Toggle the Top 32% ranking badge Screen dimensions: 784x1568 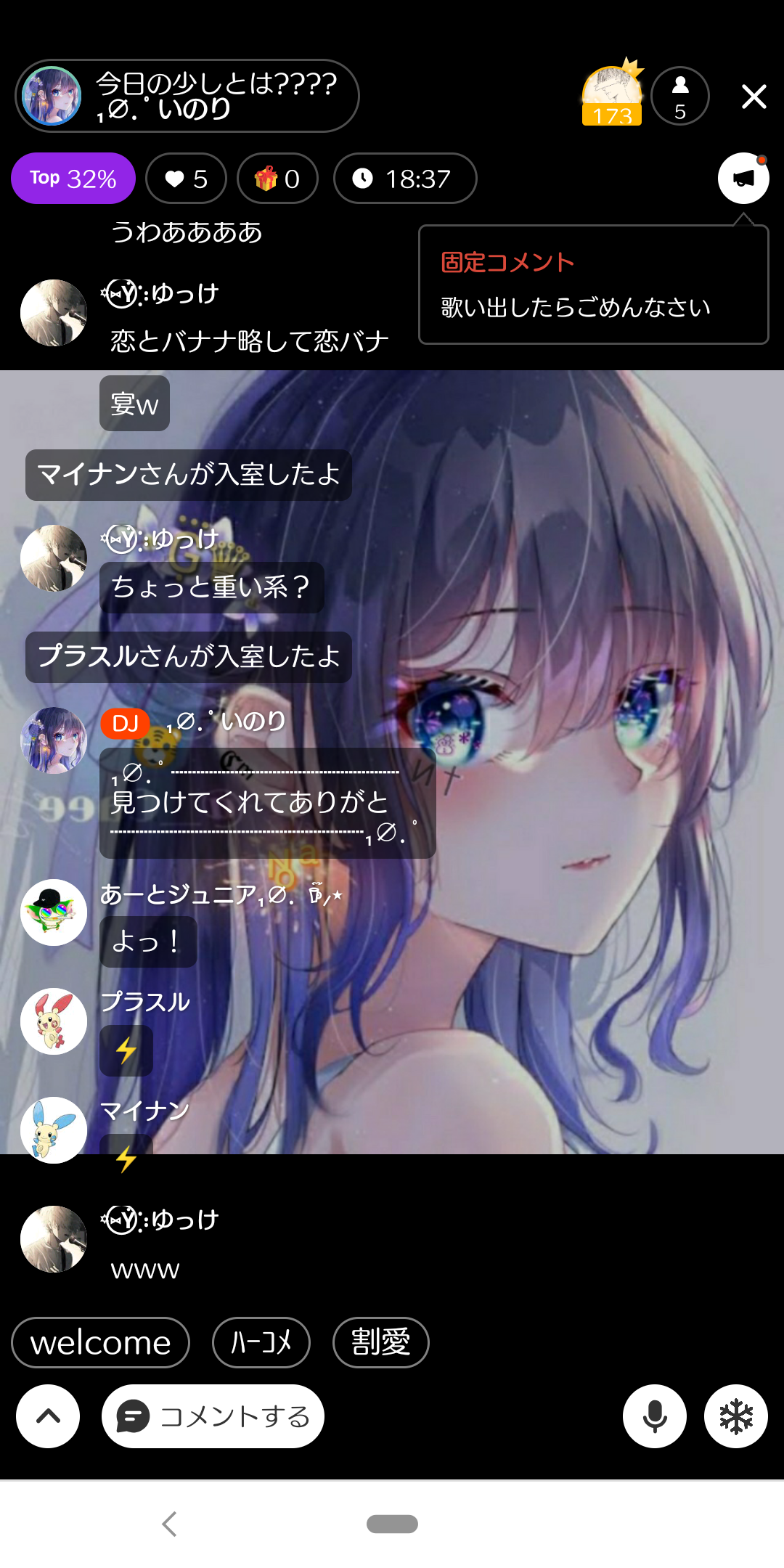pos(73,178)
